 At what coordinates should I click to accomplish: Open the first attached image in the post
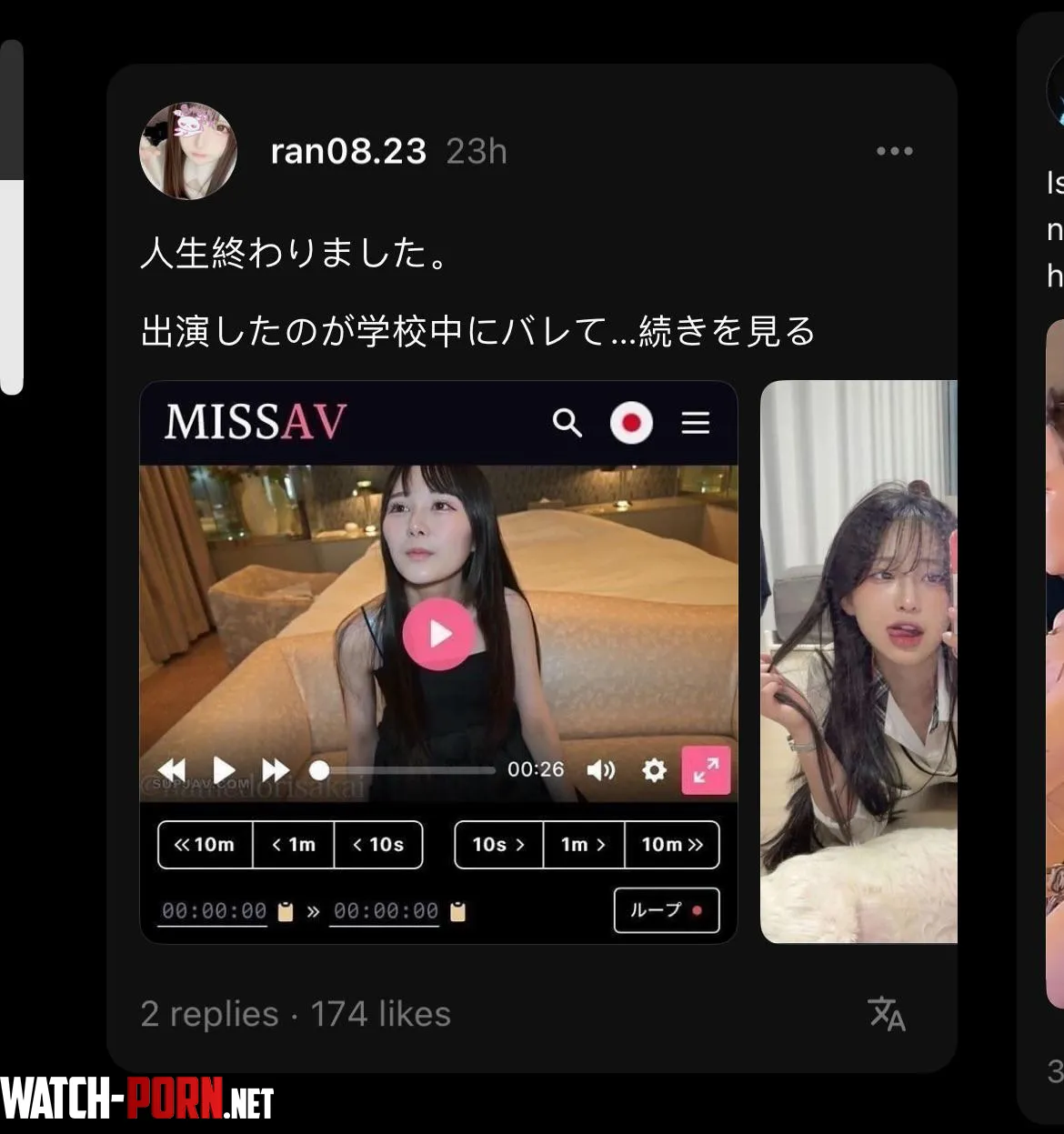click(437, 661)
